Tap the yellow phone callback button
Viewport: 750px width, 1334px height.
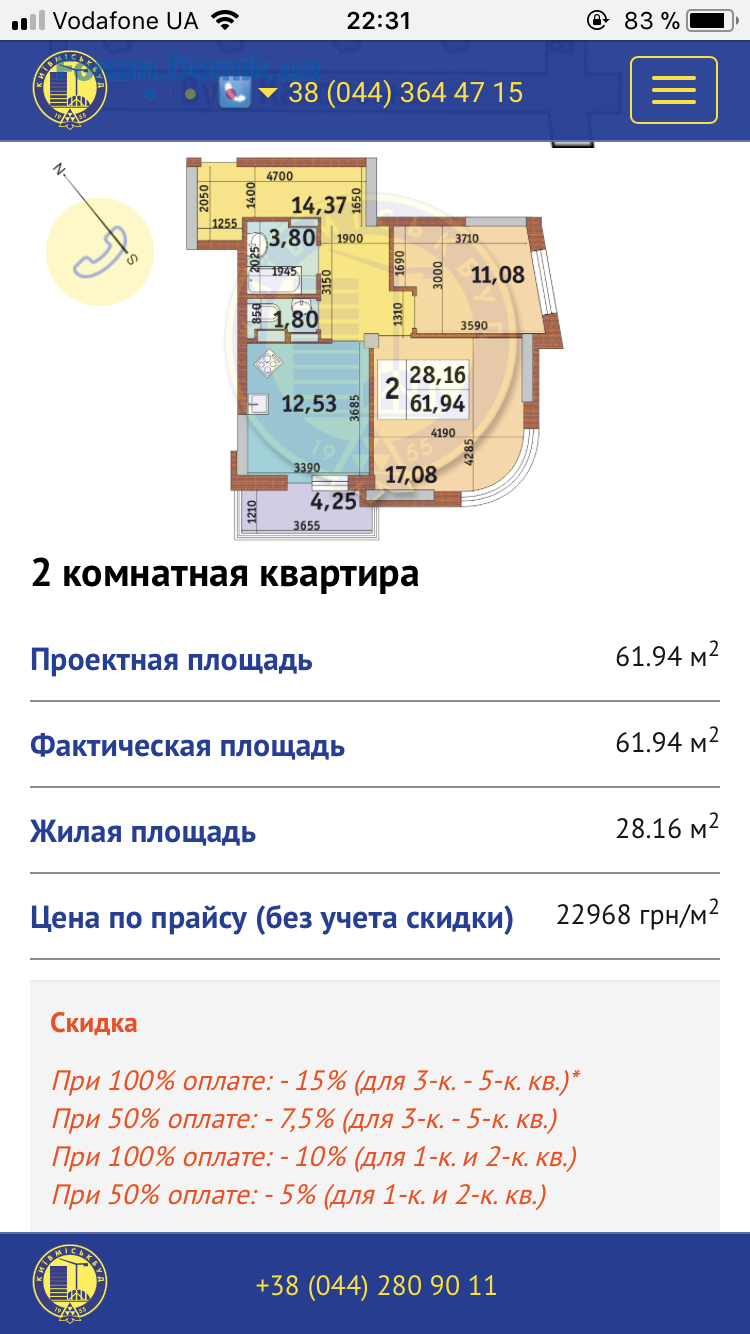[x=100, y=250]
